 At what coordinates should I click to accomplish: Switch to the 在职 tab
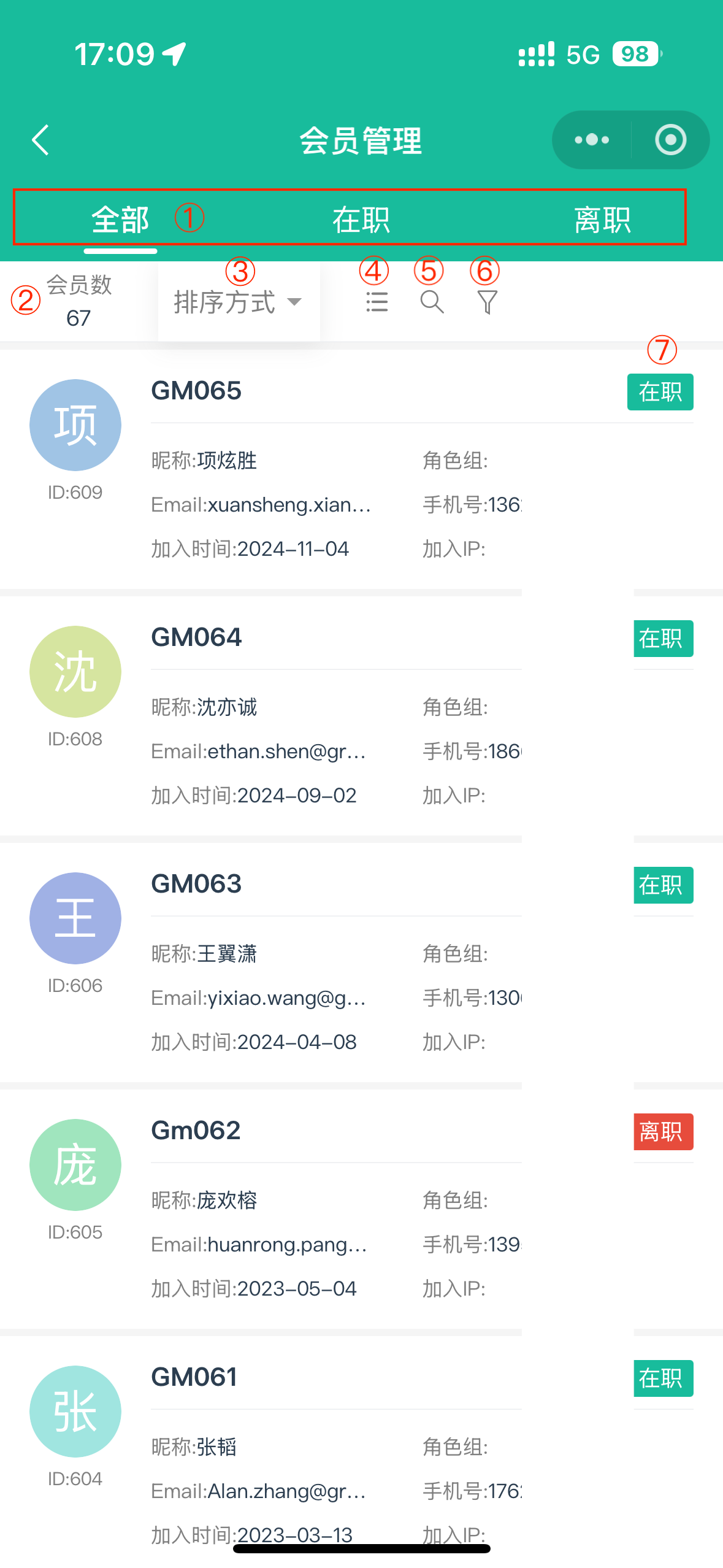361,220
